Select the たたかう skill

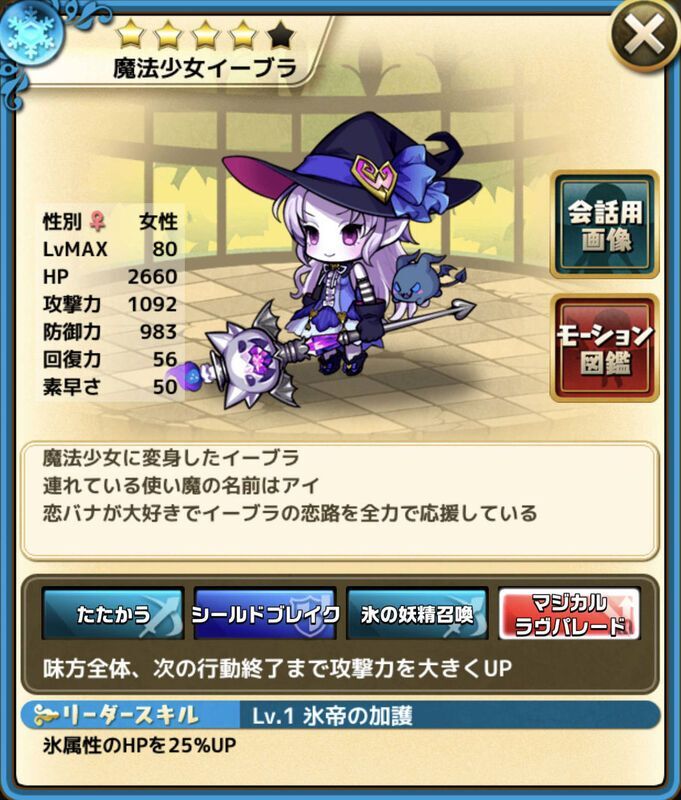pyautogui.click(x=113, y=614)
